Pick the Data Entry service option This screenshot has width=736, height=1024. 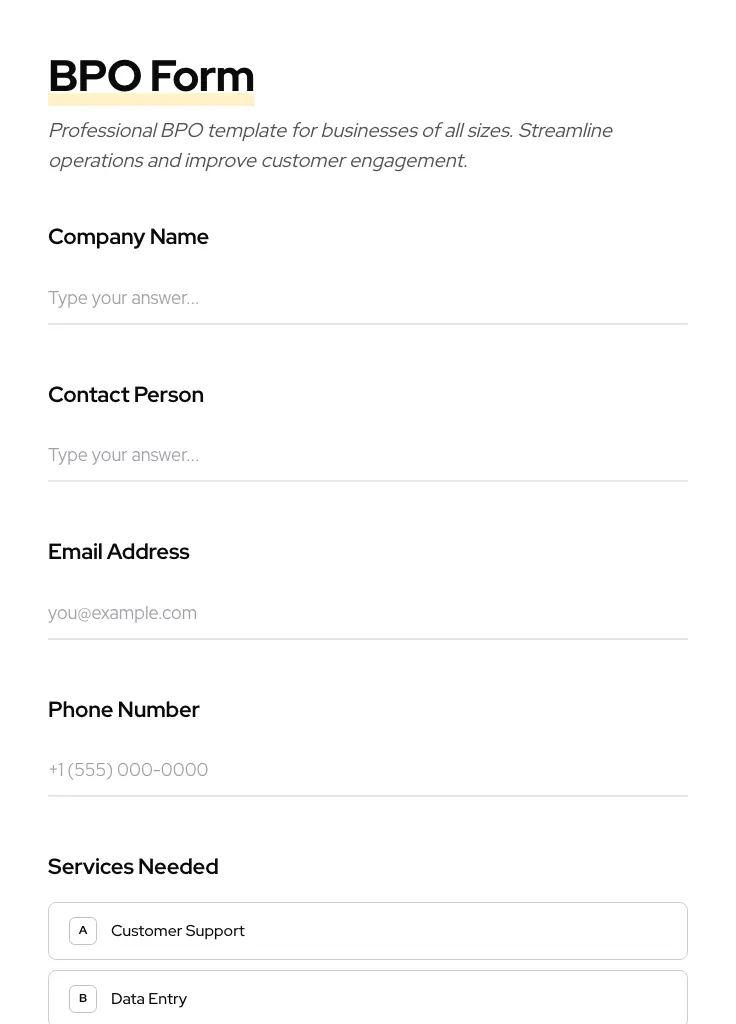367,998
